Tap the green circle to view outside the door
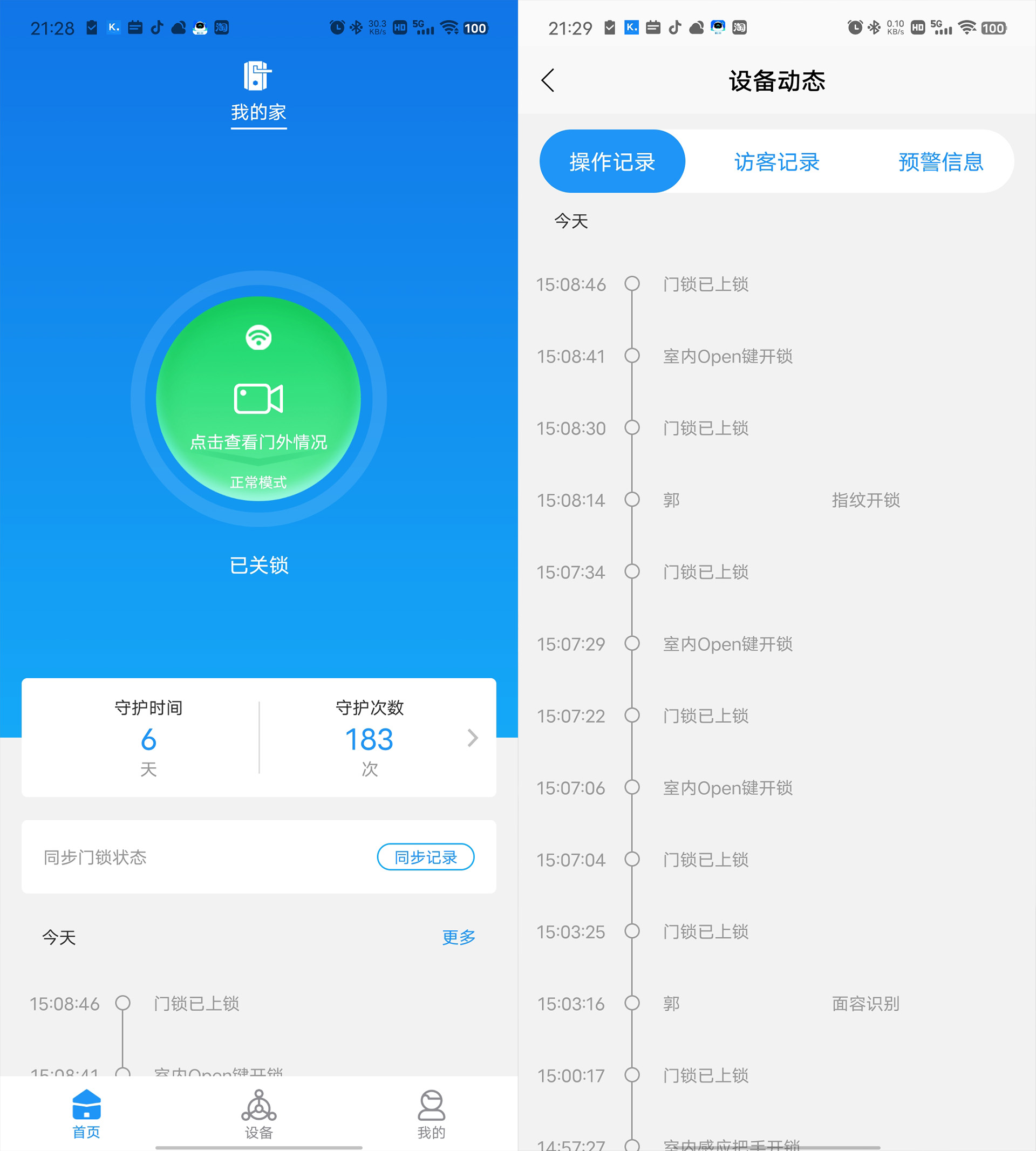Image resolution: width=1036 pixels, height=1151 pixels. 258,398
